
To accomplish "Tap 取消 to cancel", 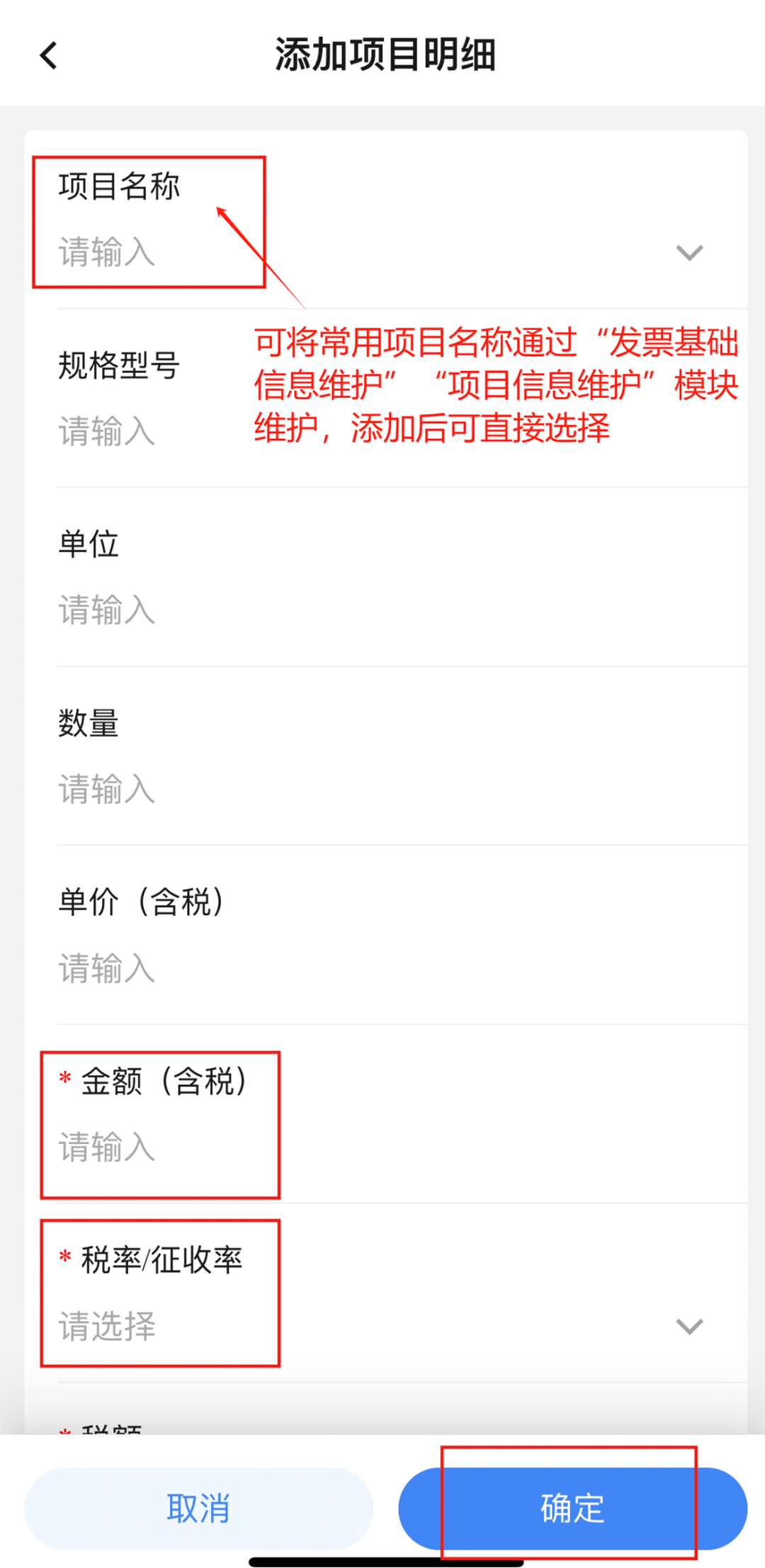I will coord(199,1508).
